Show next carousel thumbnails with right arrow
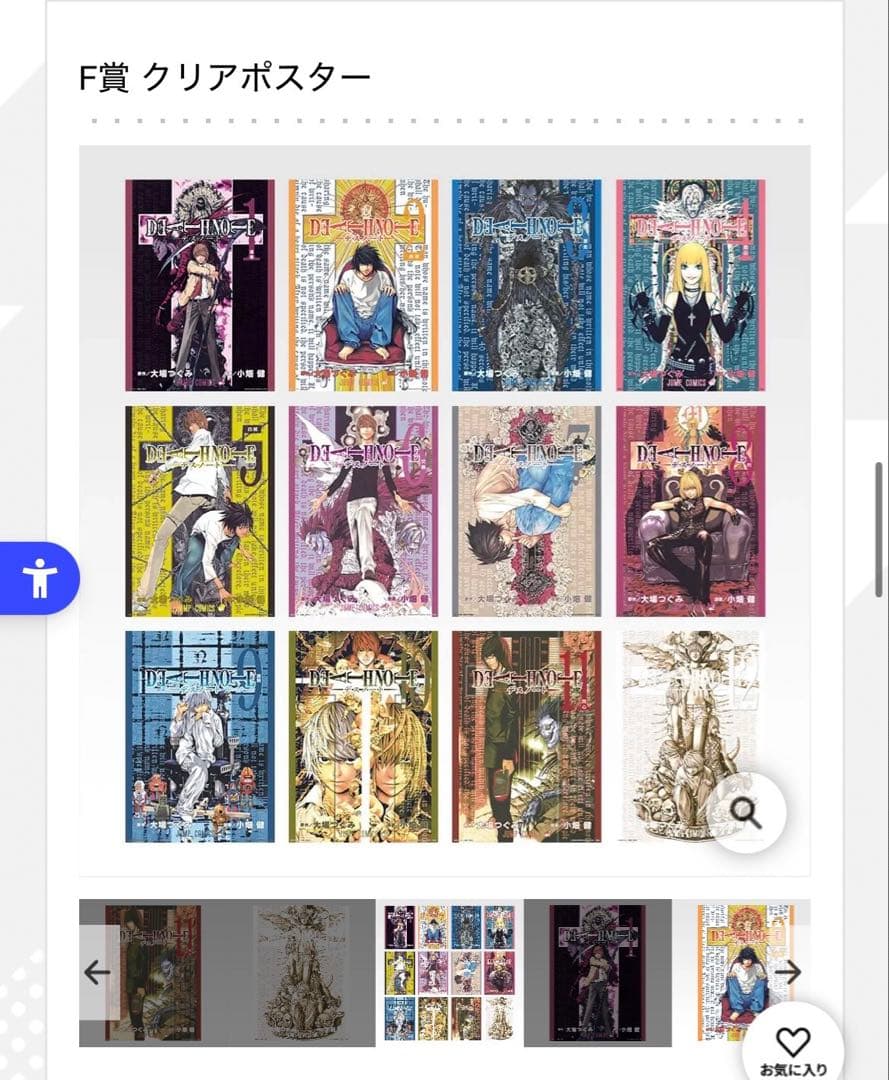Image resolution: width=889 pixels, height=1080 pixels. pos(788,972)
